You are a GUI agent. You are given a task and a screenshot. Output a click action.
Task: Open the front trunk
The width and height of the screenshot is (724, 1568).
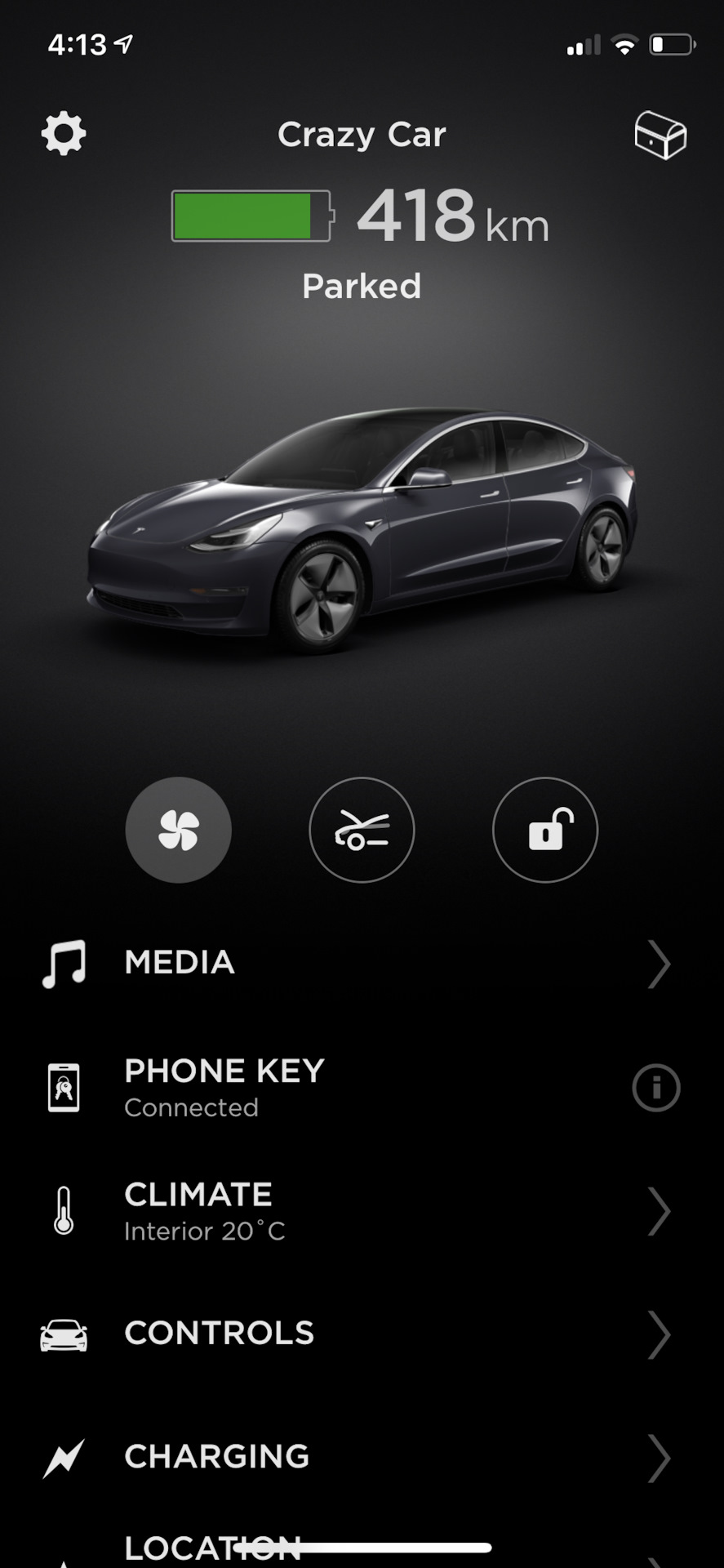[362, 830]
